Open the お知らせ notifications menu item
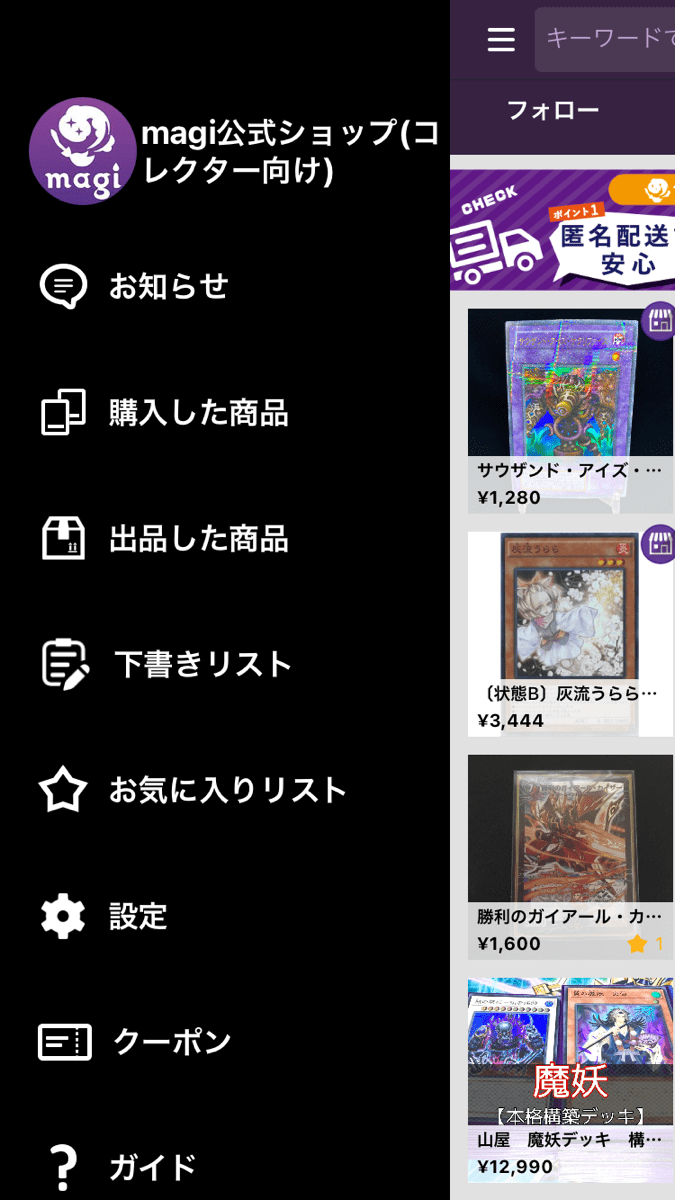This screenshot has width=675, height=1200. pyautogui.click(x=168, y=287)
